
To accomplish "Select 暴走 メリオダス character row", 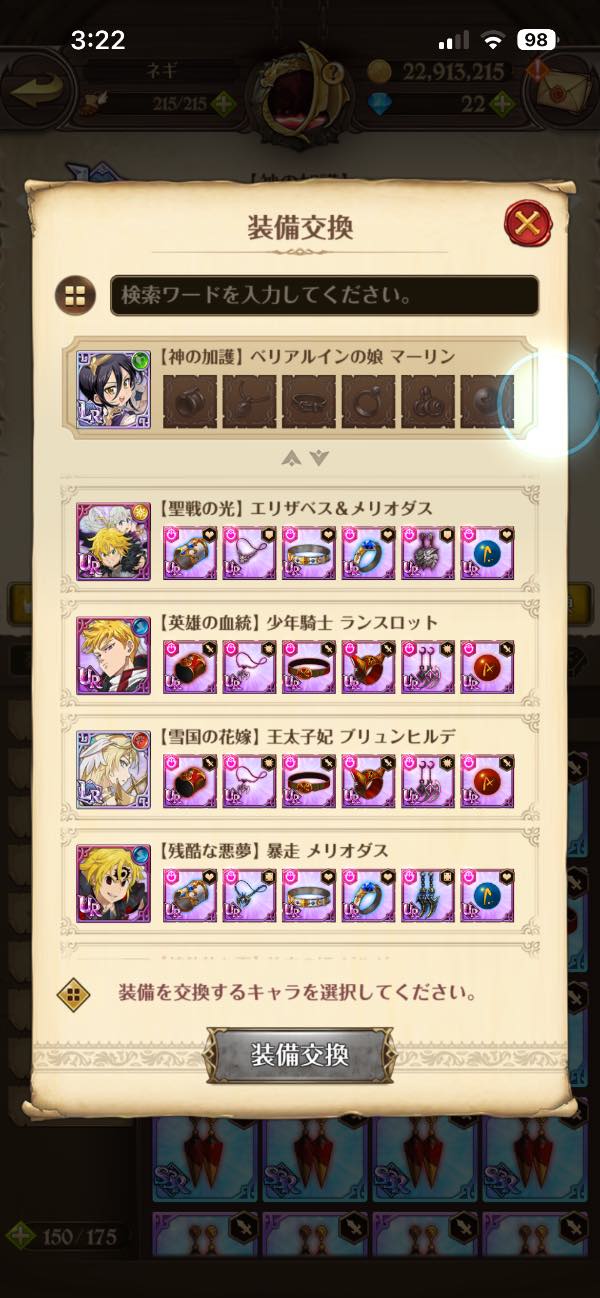I will pyautogui.click(x=301, y=883).
